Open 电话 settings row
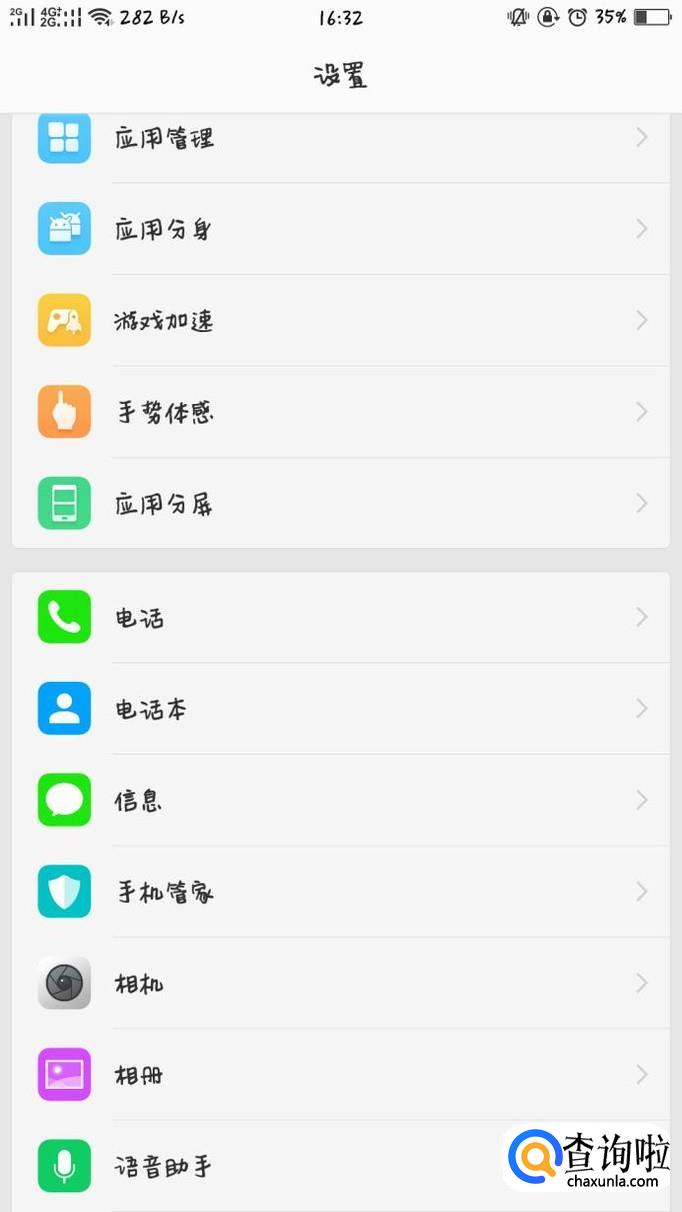 pyautogui.click(x=340, y=618)
